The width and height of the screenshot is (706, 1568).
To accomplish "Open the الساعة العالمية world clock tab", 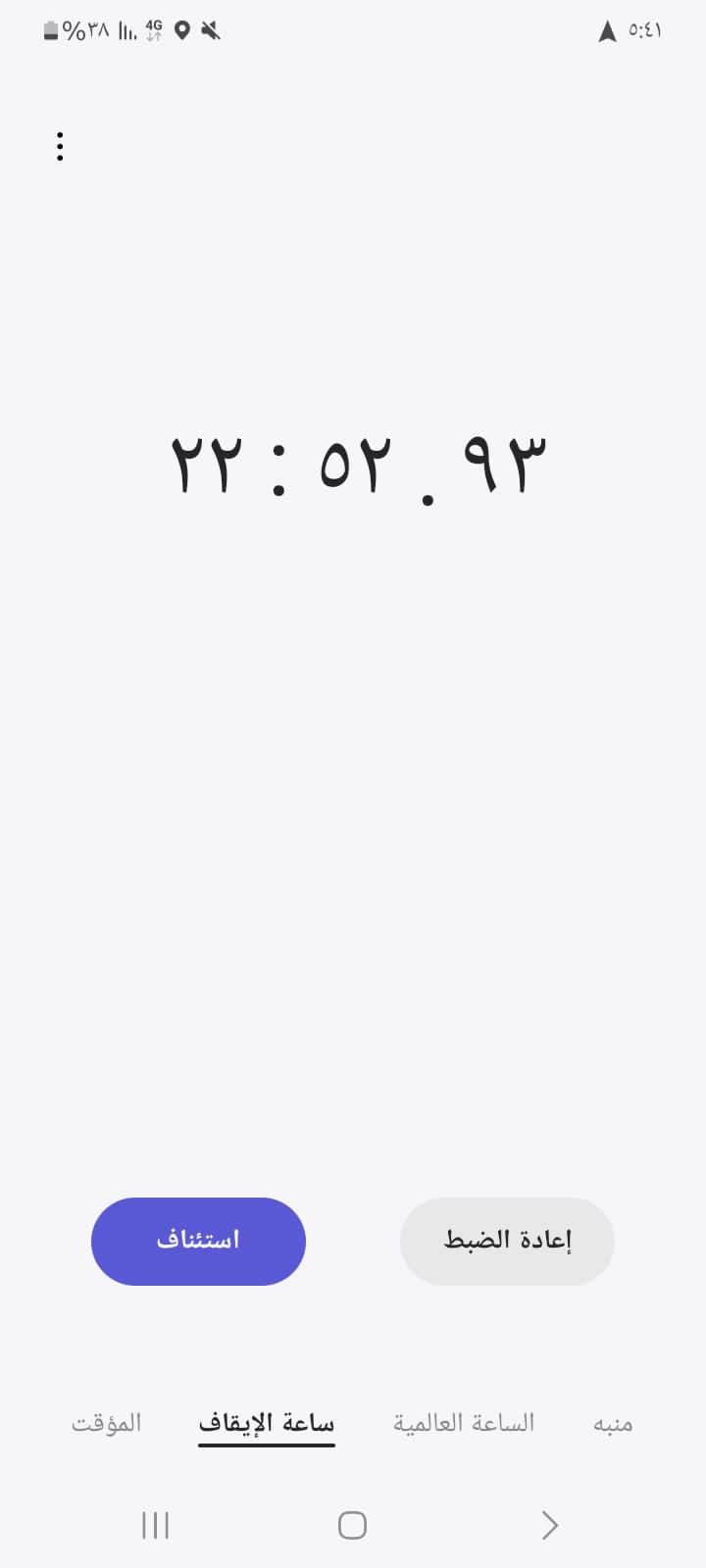I will (x=464, y=1422).
